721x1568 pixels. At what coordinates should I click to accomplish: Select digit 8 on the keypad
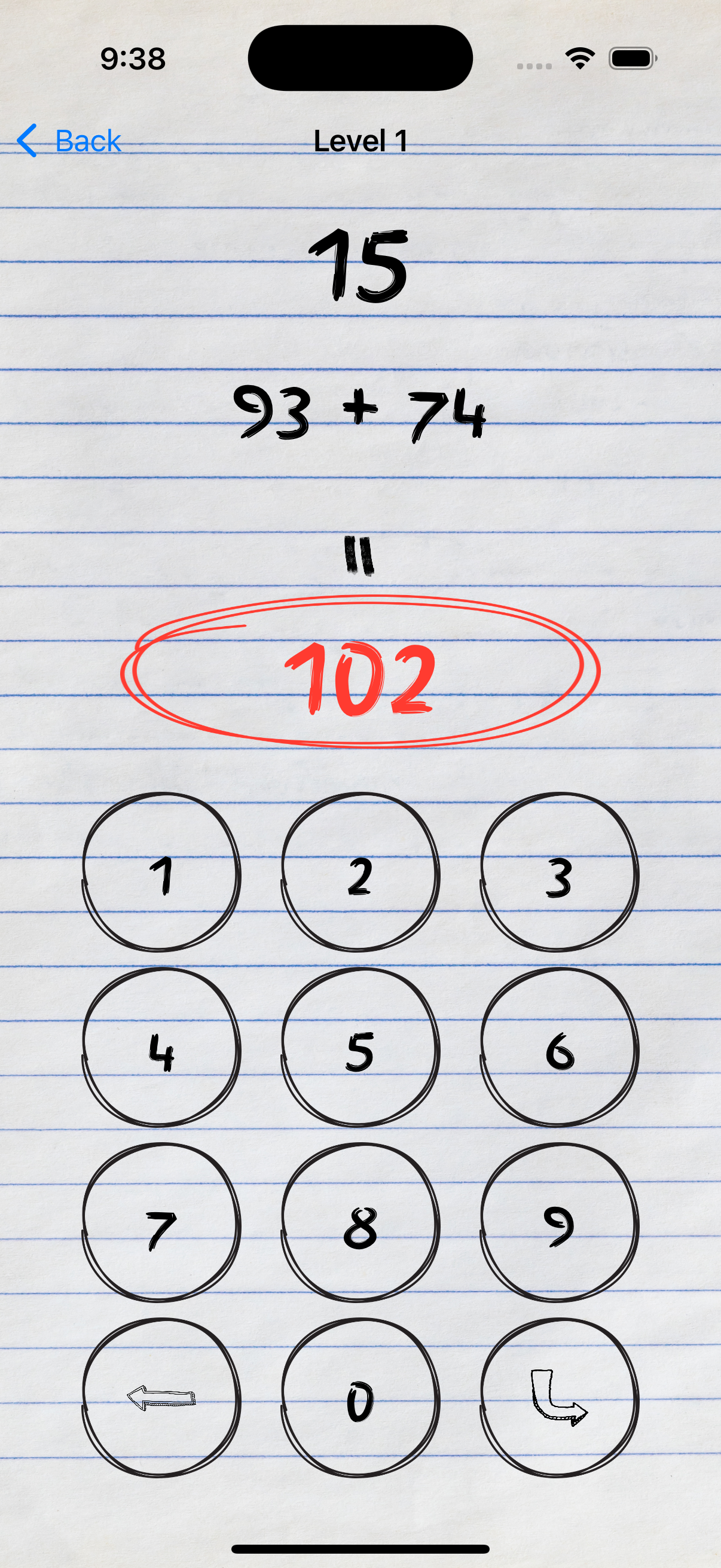tap(360, 1223)
